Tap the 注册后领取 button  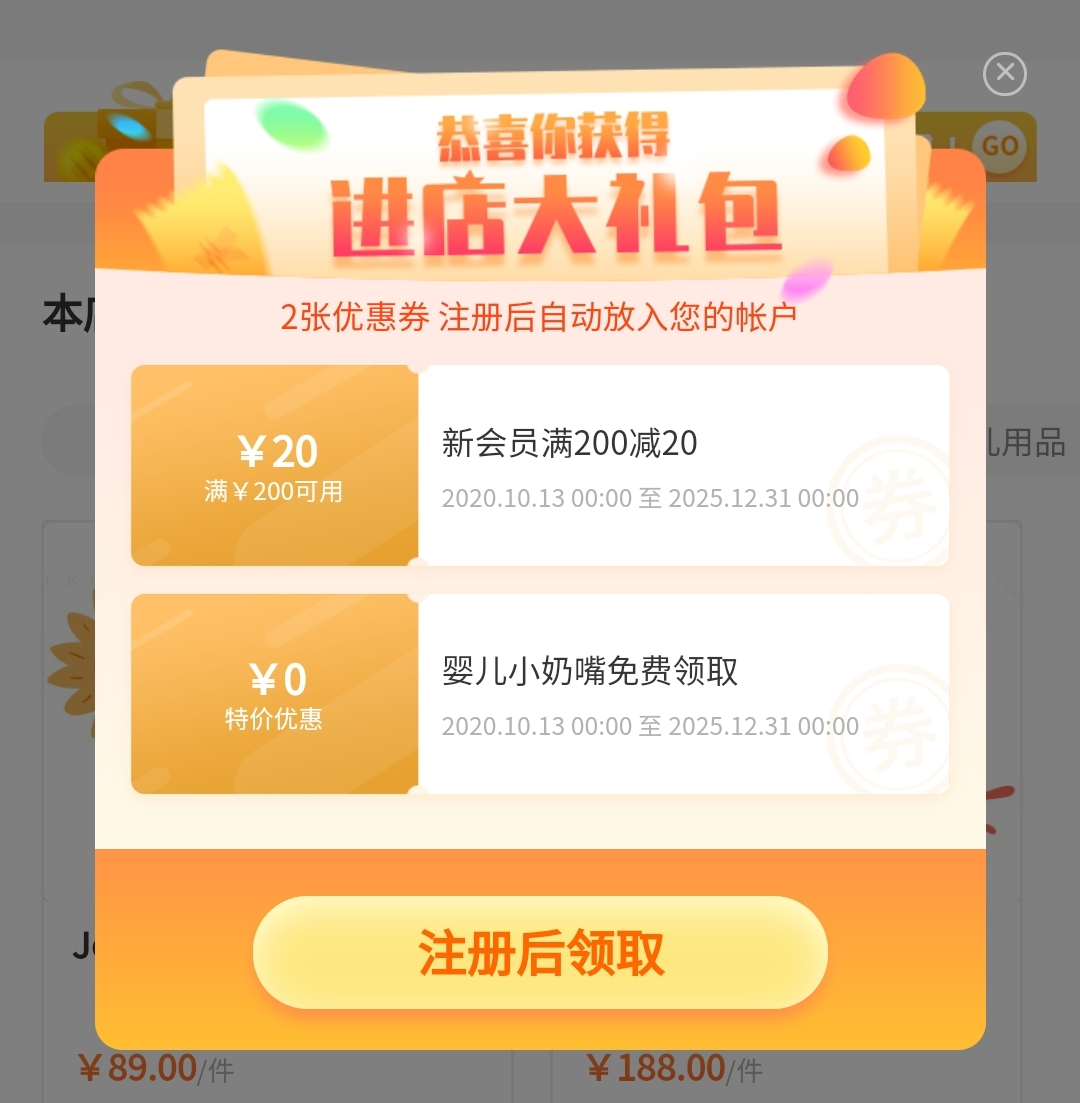(540, 953)
